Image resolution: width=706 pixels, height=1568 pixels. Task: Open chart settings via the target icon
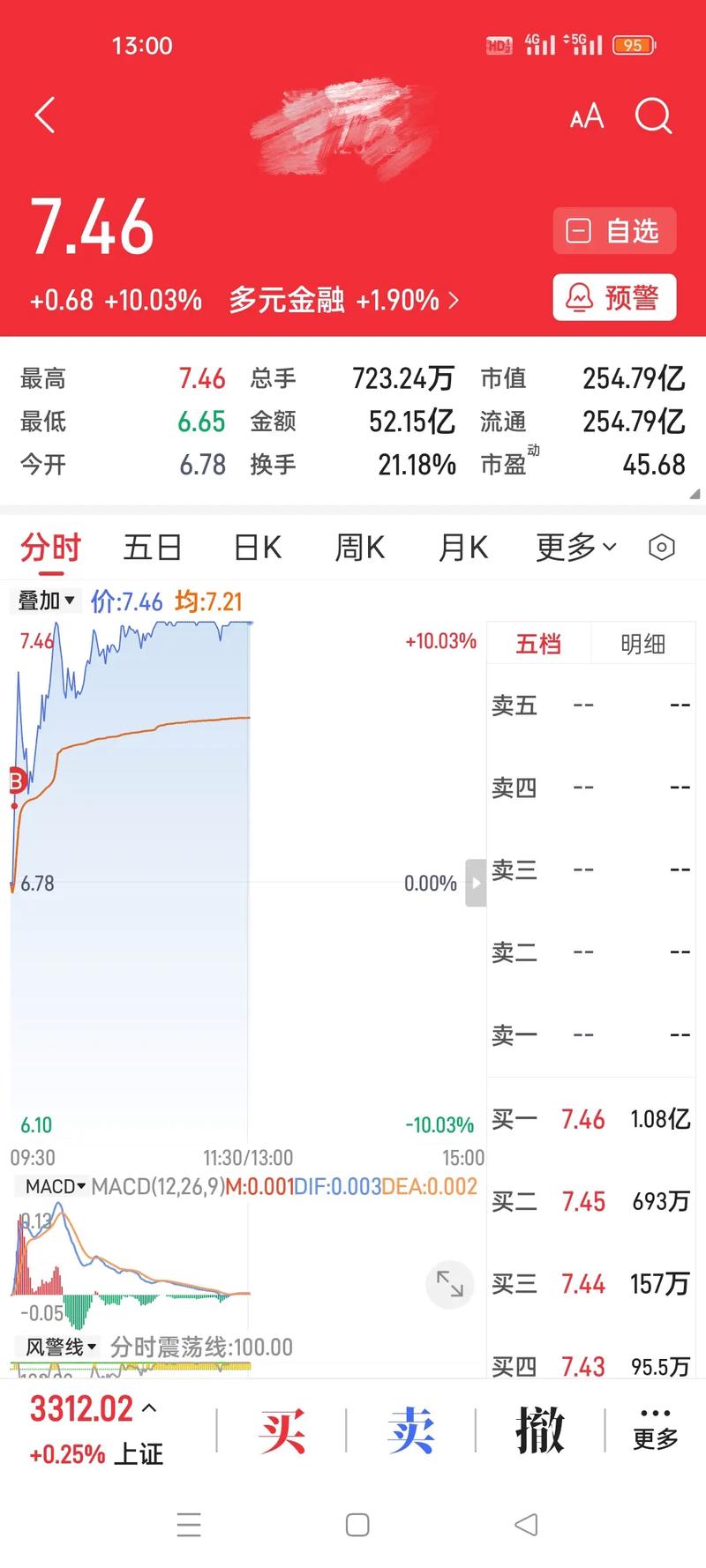click(663, 547)
